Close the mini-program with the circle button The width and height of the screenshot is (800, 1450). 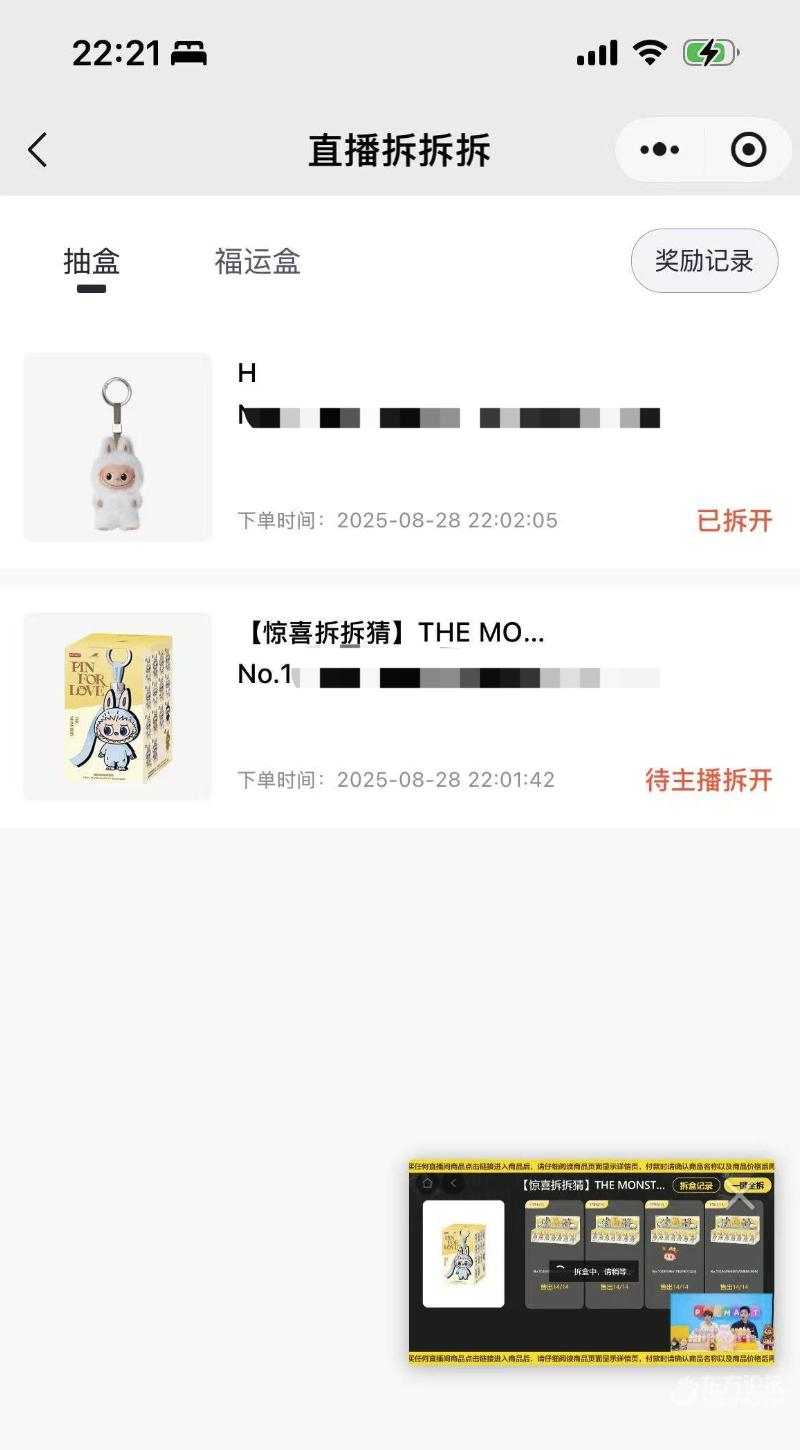748,151
